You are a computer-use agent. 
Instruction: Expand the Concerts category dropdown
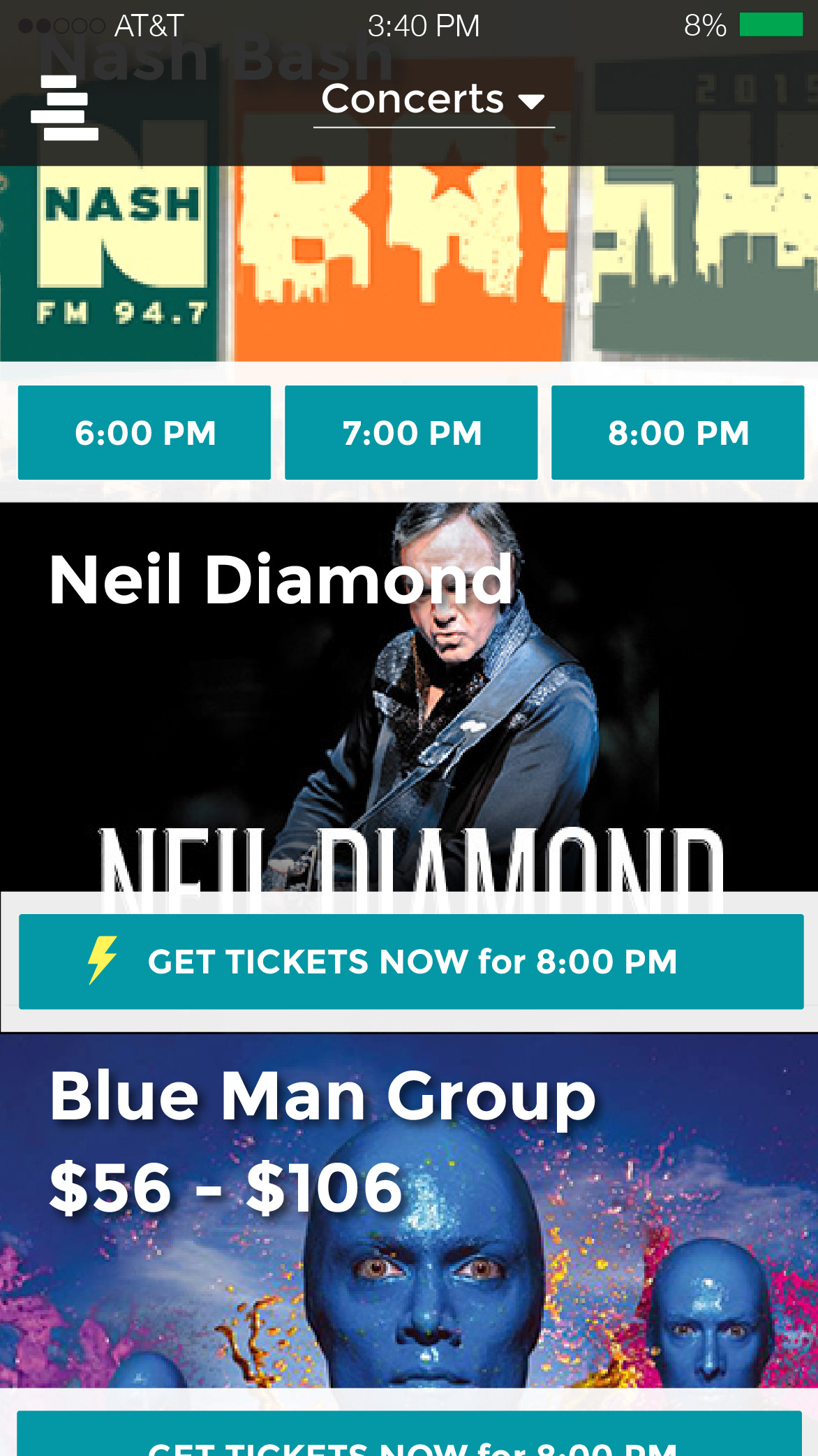point(433,99)
